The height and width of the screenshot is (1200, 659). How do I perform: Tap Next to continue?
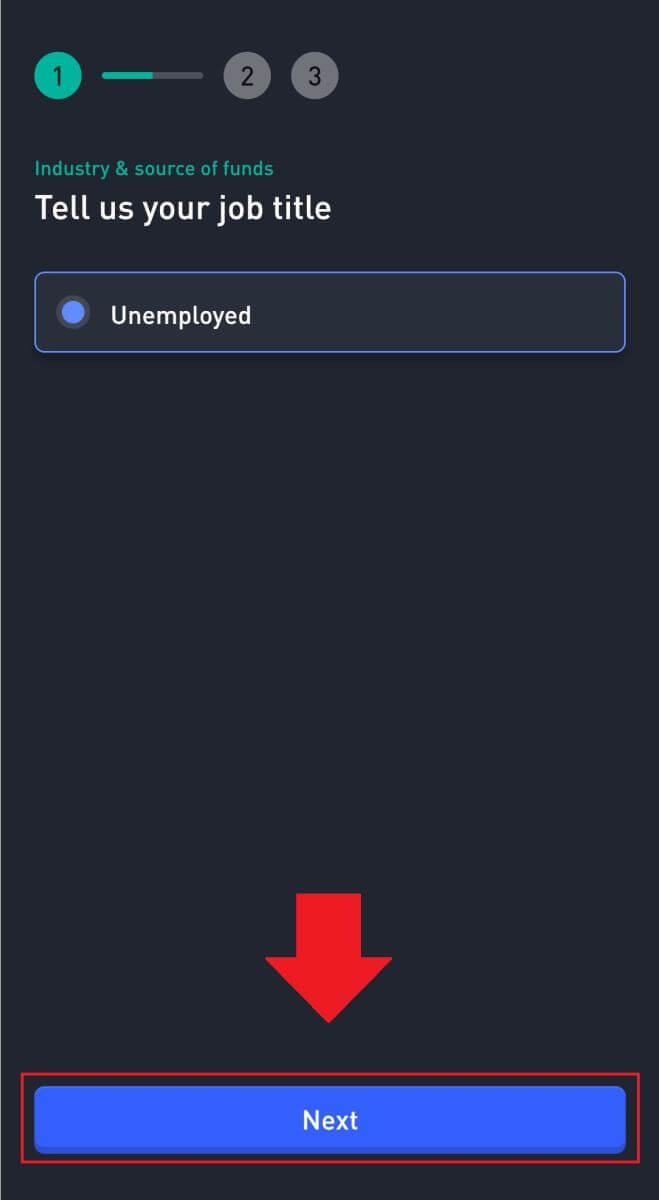coord(330,1120)
